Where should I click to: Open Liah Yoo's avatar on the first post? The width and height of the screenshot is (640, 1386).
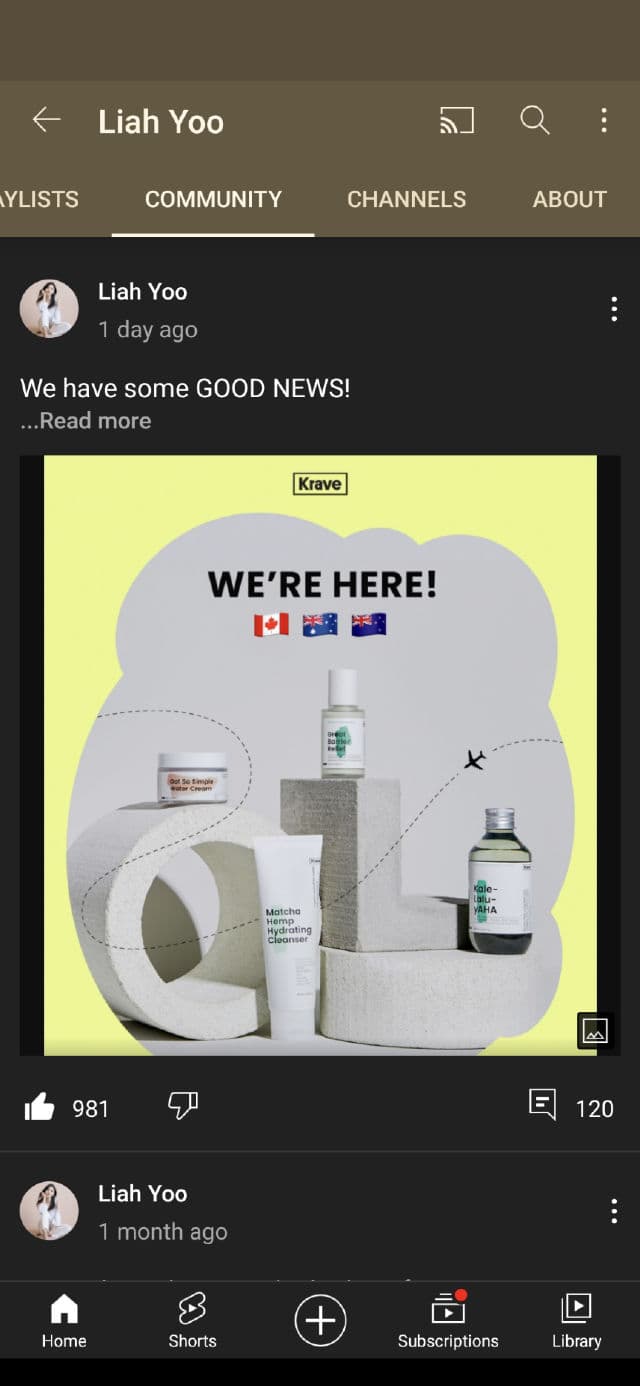click(49, 309)
